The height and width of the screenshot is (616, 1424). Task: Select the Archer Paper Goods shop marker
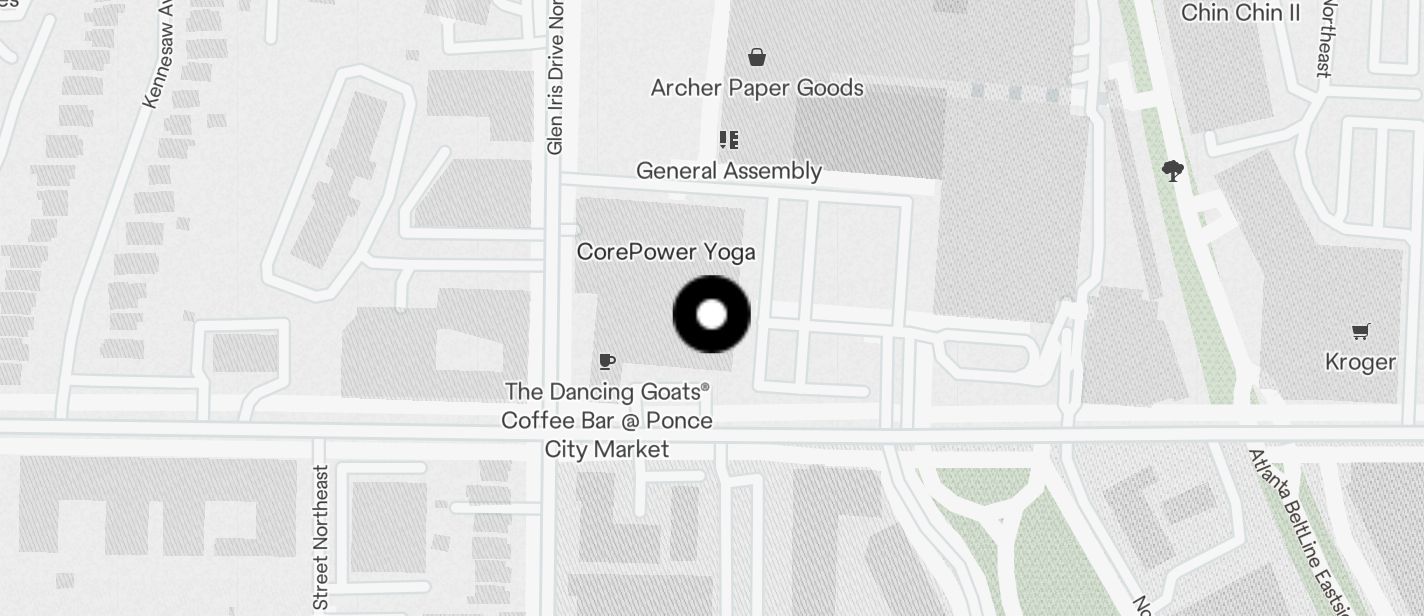point(757,57)
